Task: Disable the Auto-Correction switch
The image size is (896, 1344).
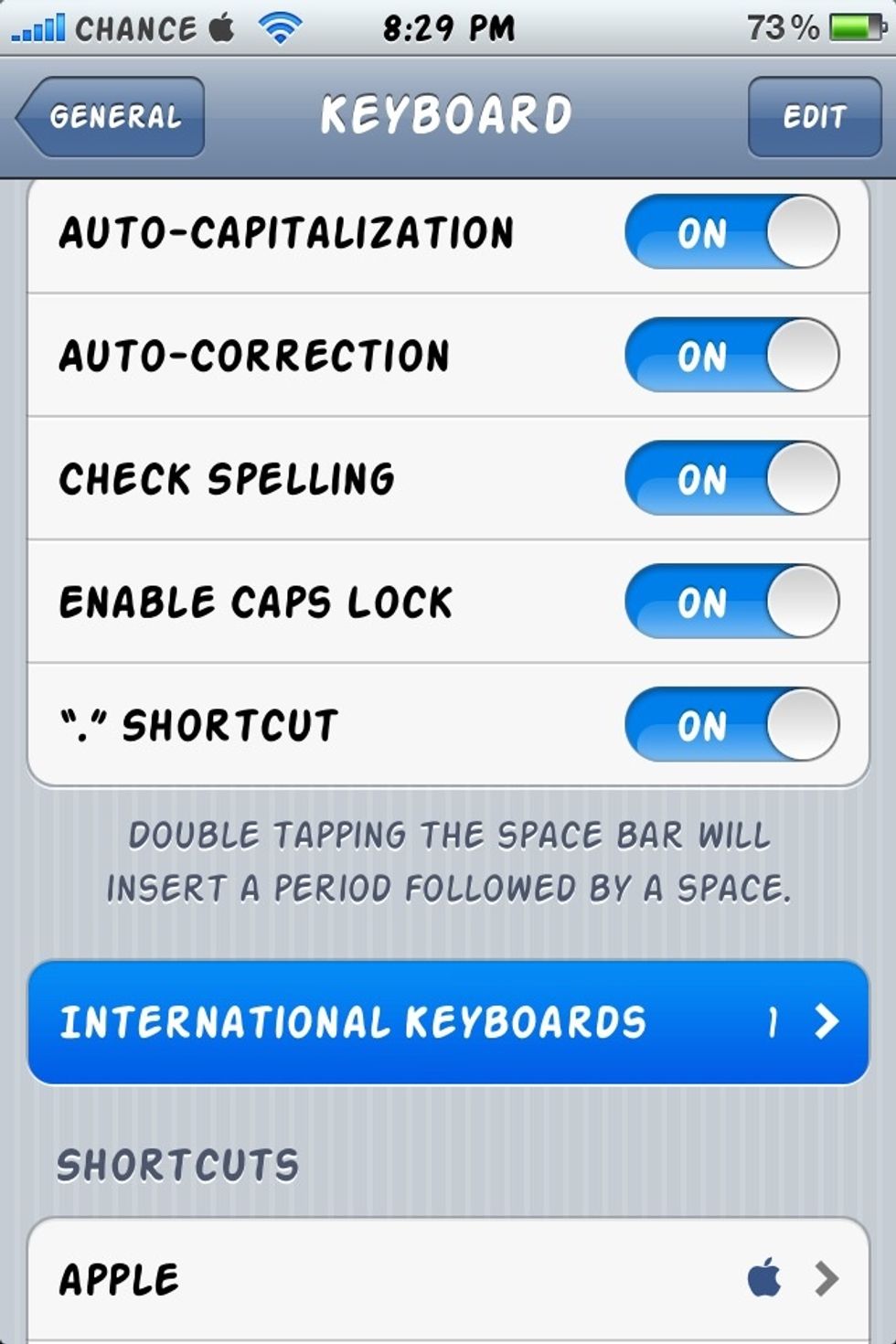Action: coord(731,356)
